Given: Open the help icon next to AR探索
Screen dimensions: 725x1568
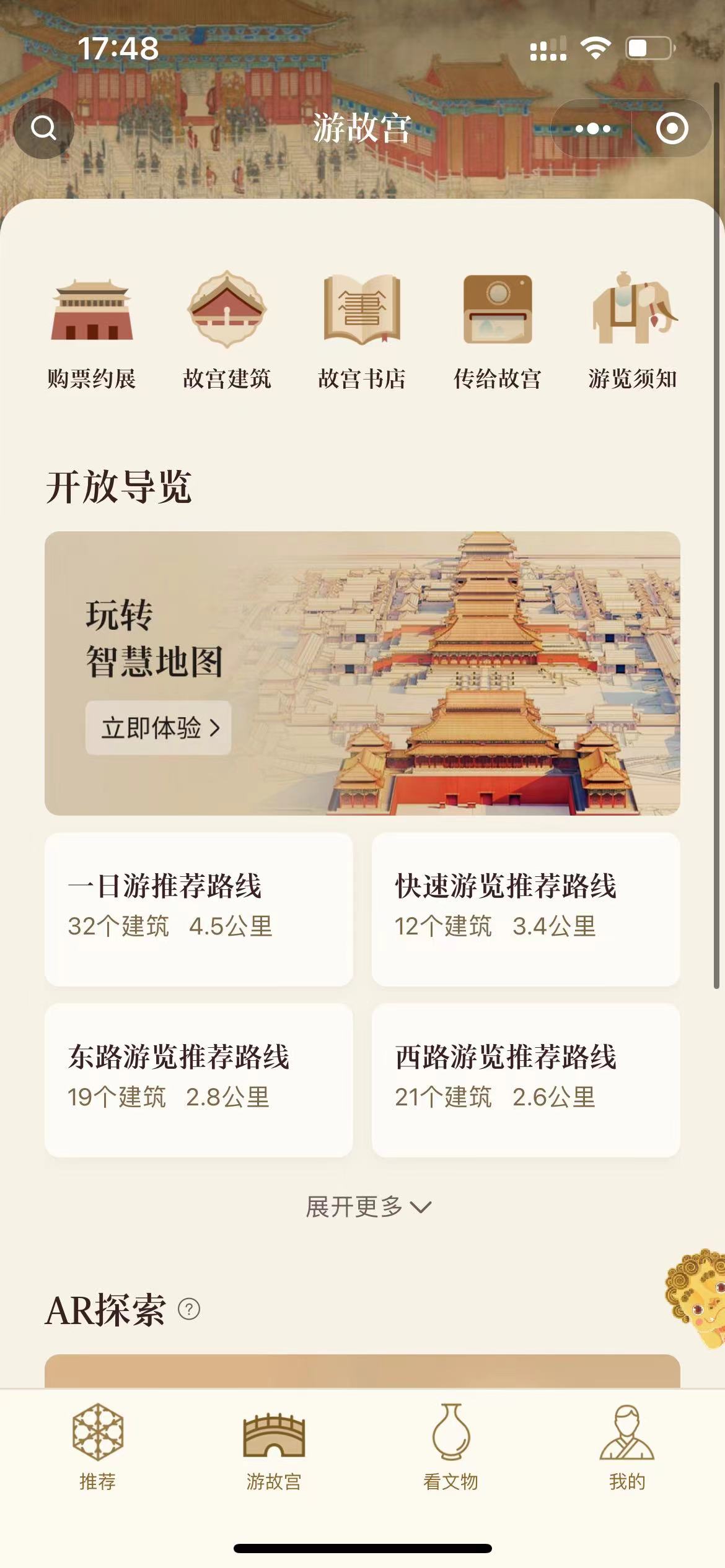Looking at the screenshot, I should 189,1309.
